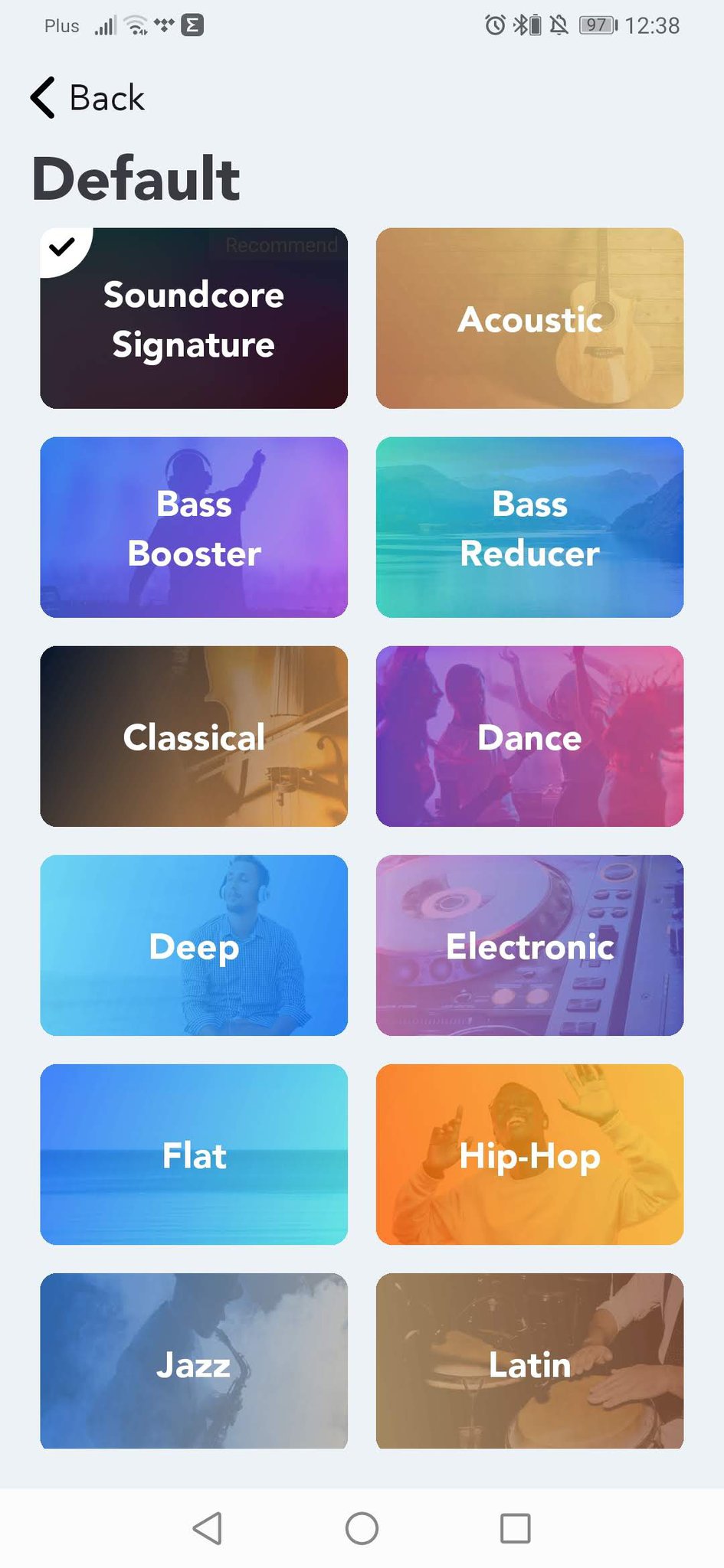Screen dimensions: 724x1568
Task: Select the Soundcore Signature preset
Action: [193, 318]
